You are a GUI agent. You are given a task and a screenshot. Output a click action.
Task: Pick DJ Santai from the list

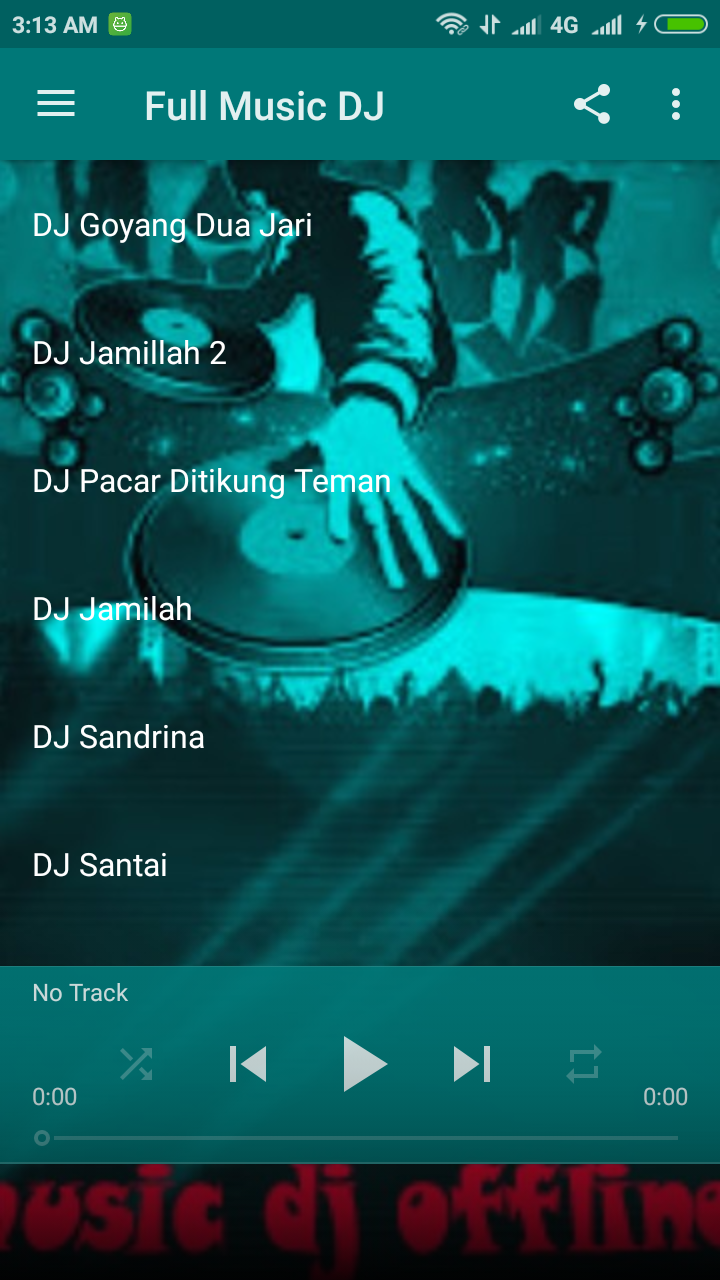(360, 865)
